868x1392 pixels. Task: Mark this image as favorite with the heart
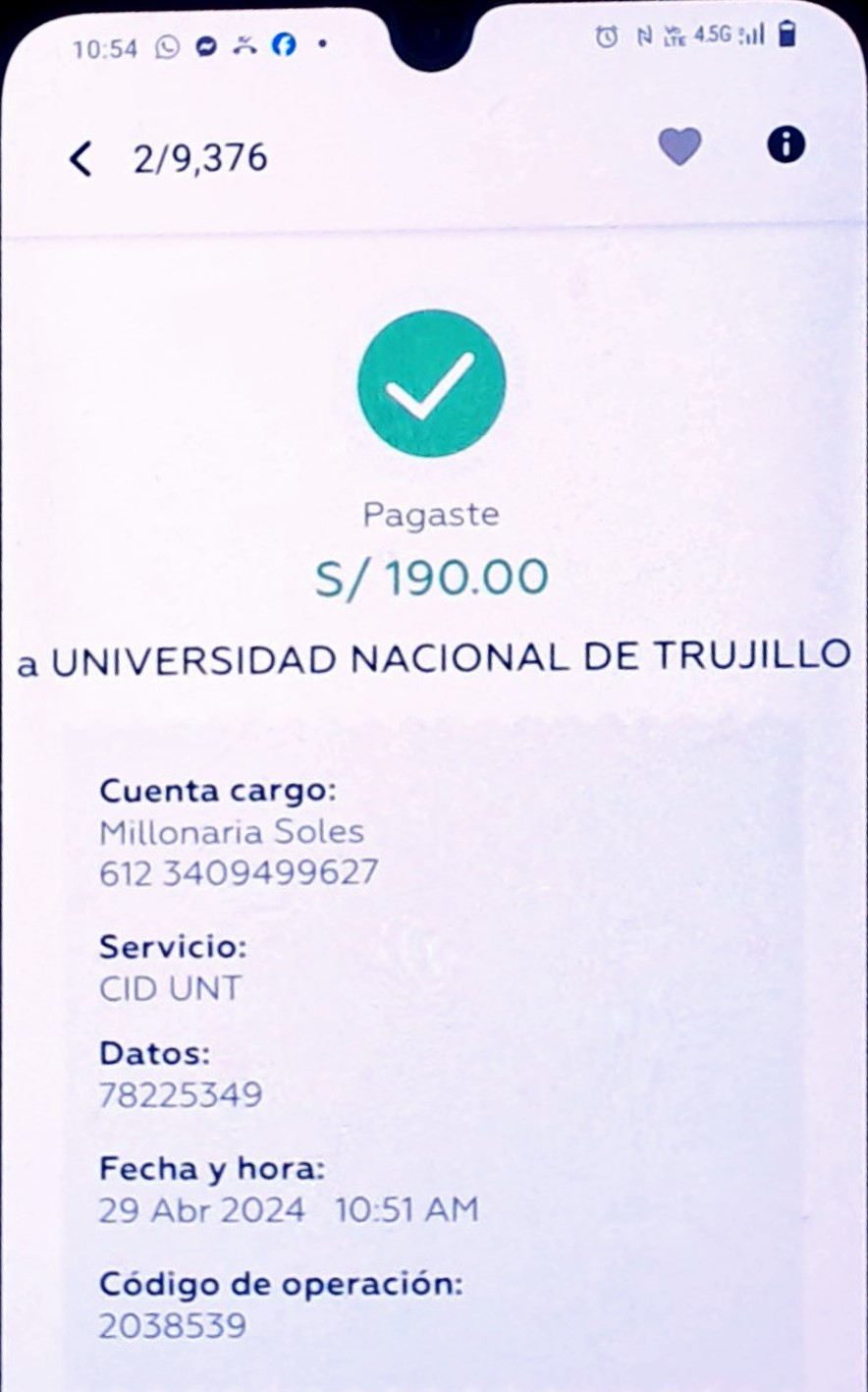click(x=678, y=147)
